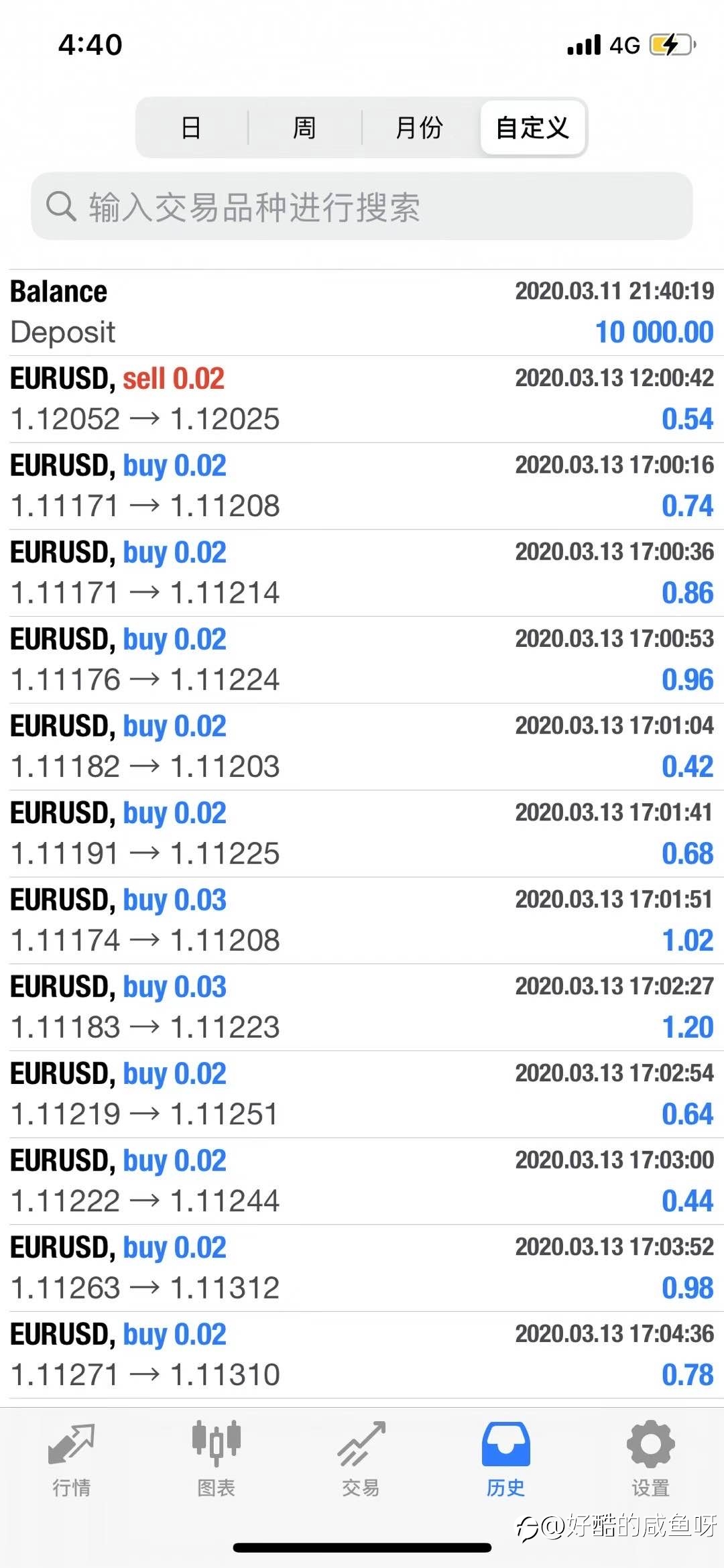Viewport: 724px width, 1568px height.
Task: Select the 月份 period tab
Action: click(420, 127)
